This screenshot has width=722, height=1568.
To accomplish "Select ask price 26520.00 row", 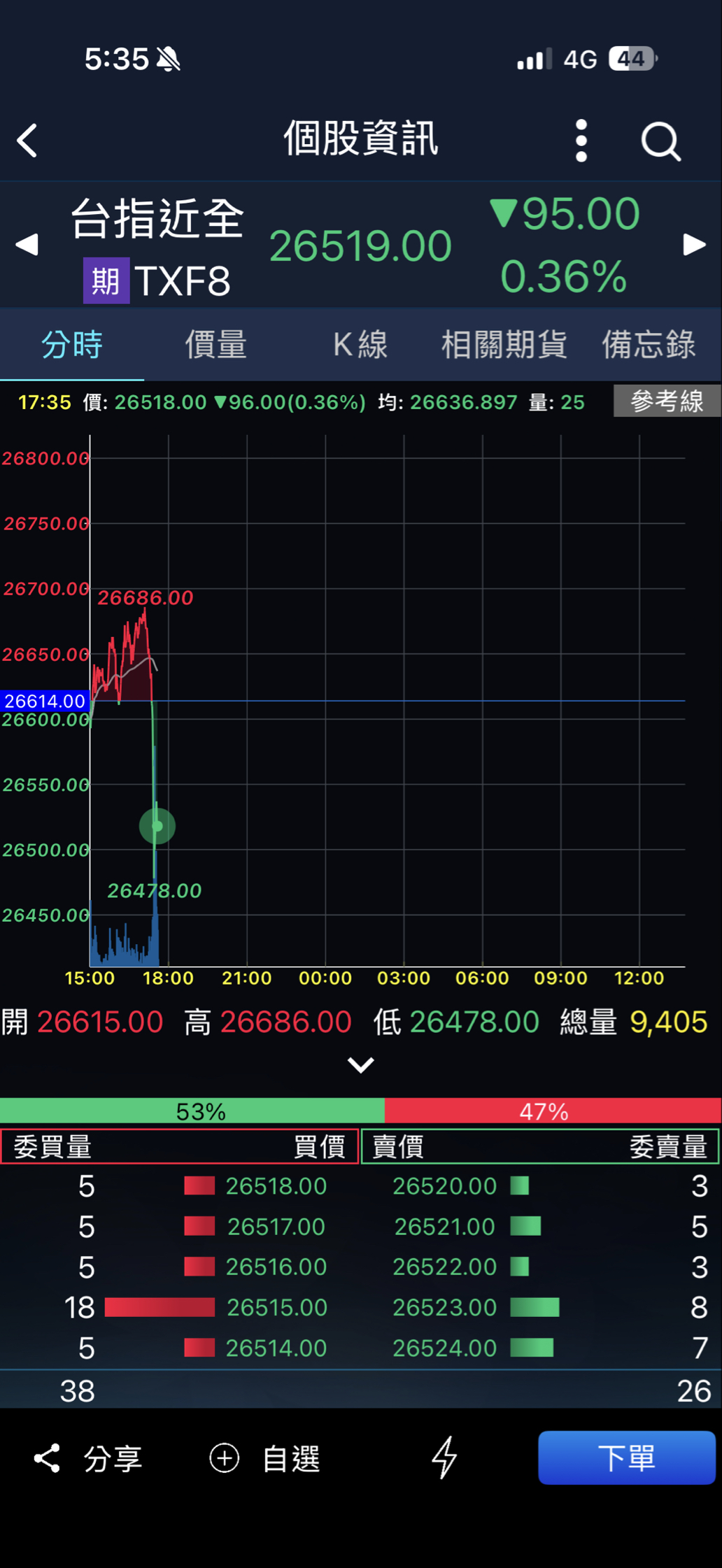I will (444, 1186).
